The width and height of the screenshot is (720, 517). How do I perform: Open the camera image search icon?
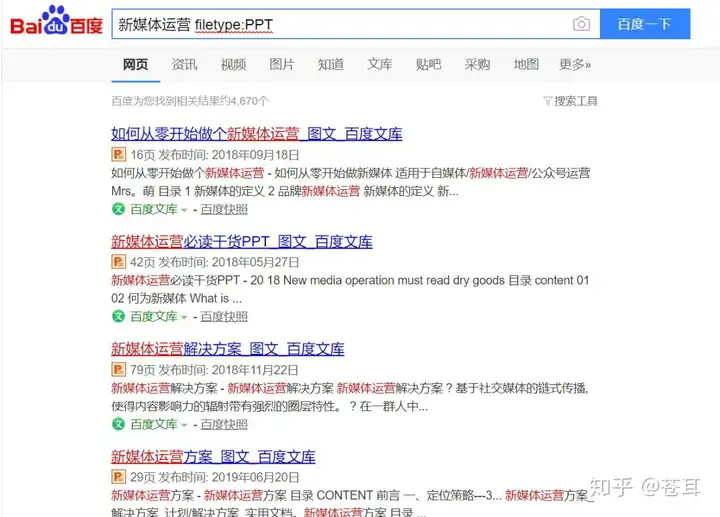[x=581, y=24]
